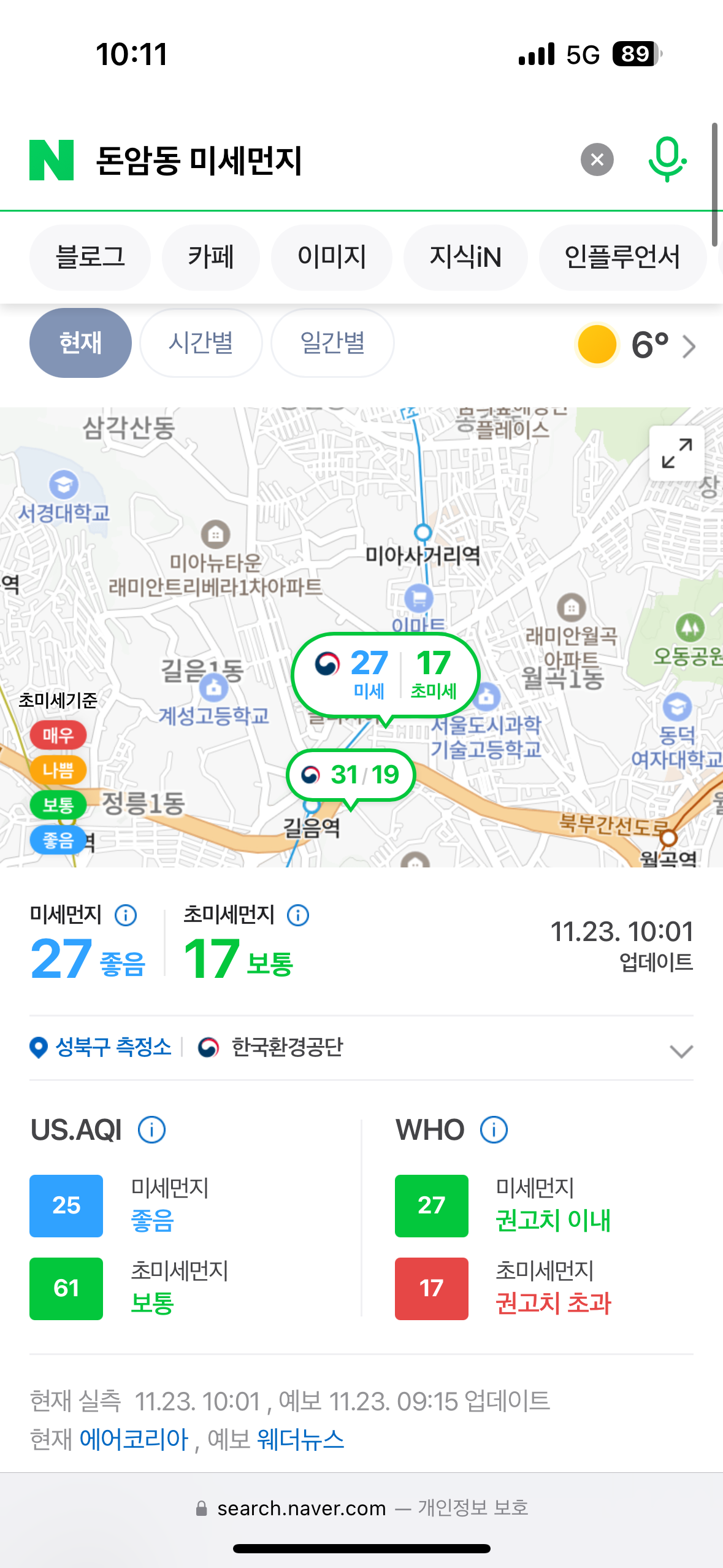Select the 시간별 hourly view
The width and height of the screenshot is (723, 1568).
click(x=201, y=343)
